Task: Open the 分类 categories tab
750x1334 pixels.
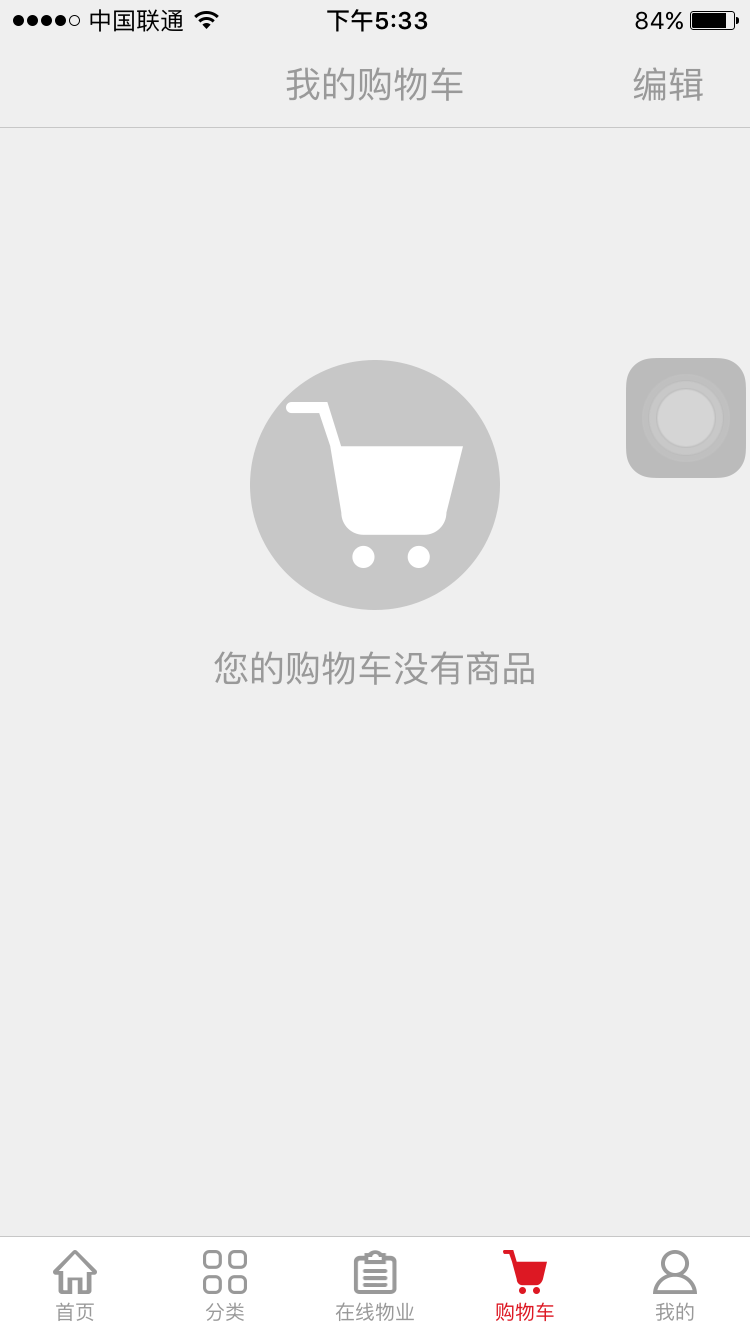Action: coord(225,1285)
